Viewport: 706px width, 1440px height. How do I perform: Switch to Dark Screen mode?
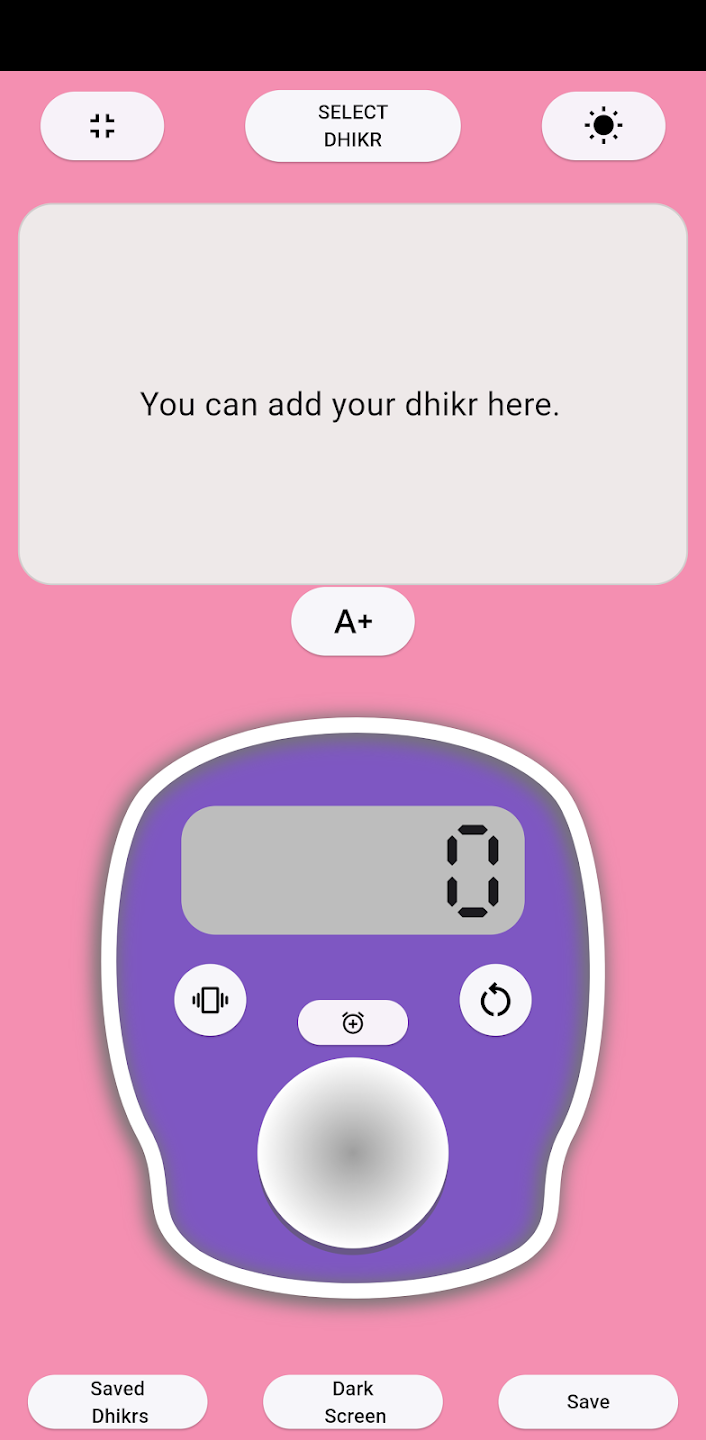[352, 1402]
